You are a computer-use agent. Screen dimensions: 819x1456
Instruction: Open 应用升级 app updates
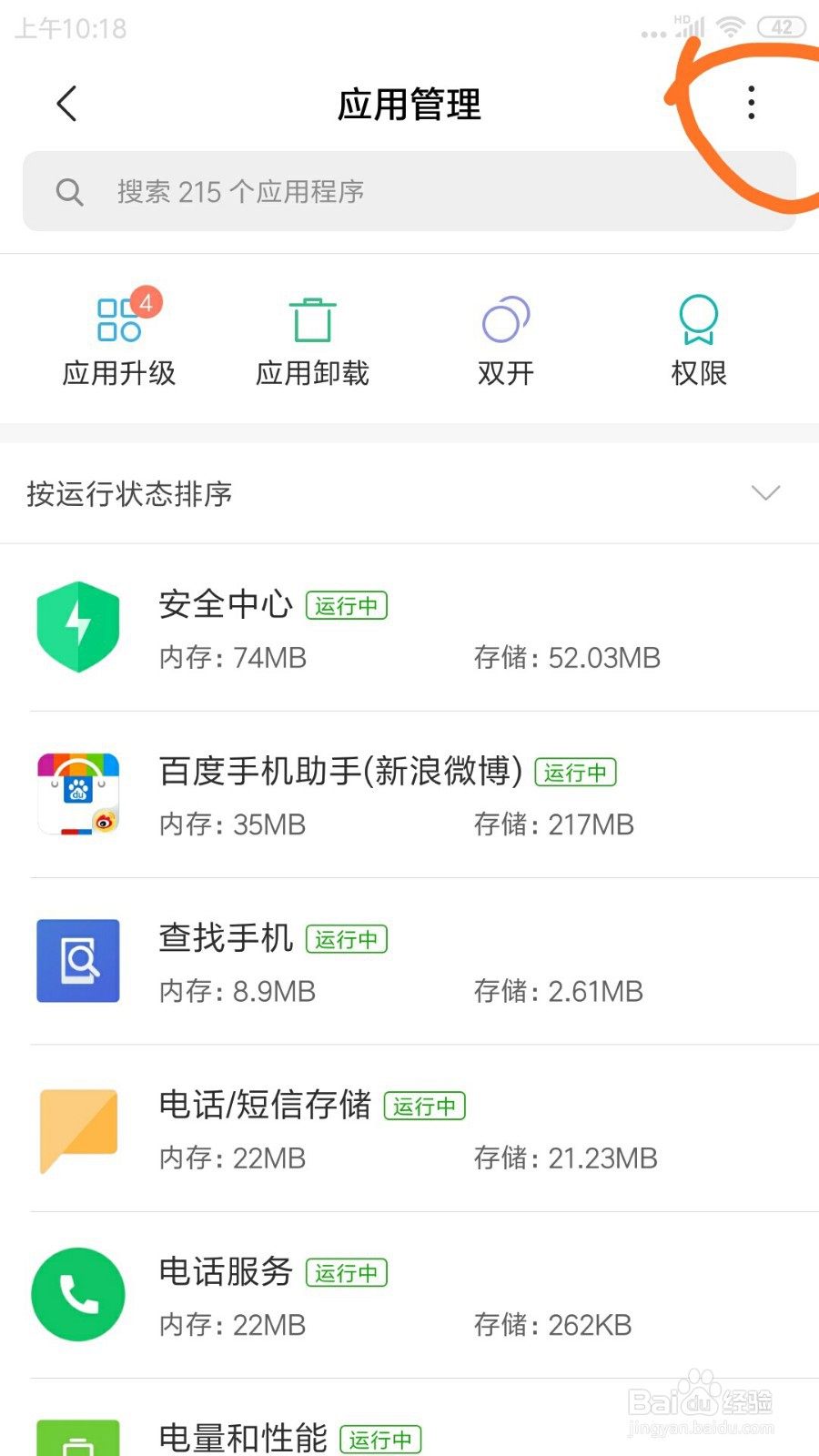coord(119,338)
